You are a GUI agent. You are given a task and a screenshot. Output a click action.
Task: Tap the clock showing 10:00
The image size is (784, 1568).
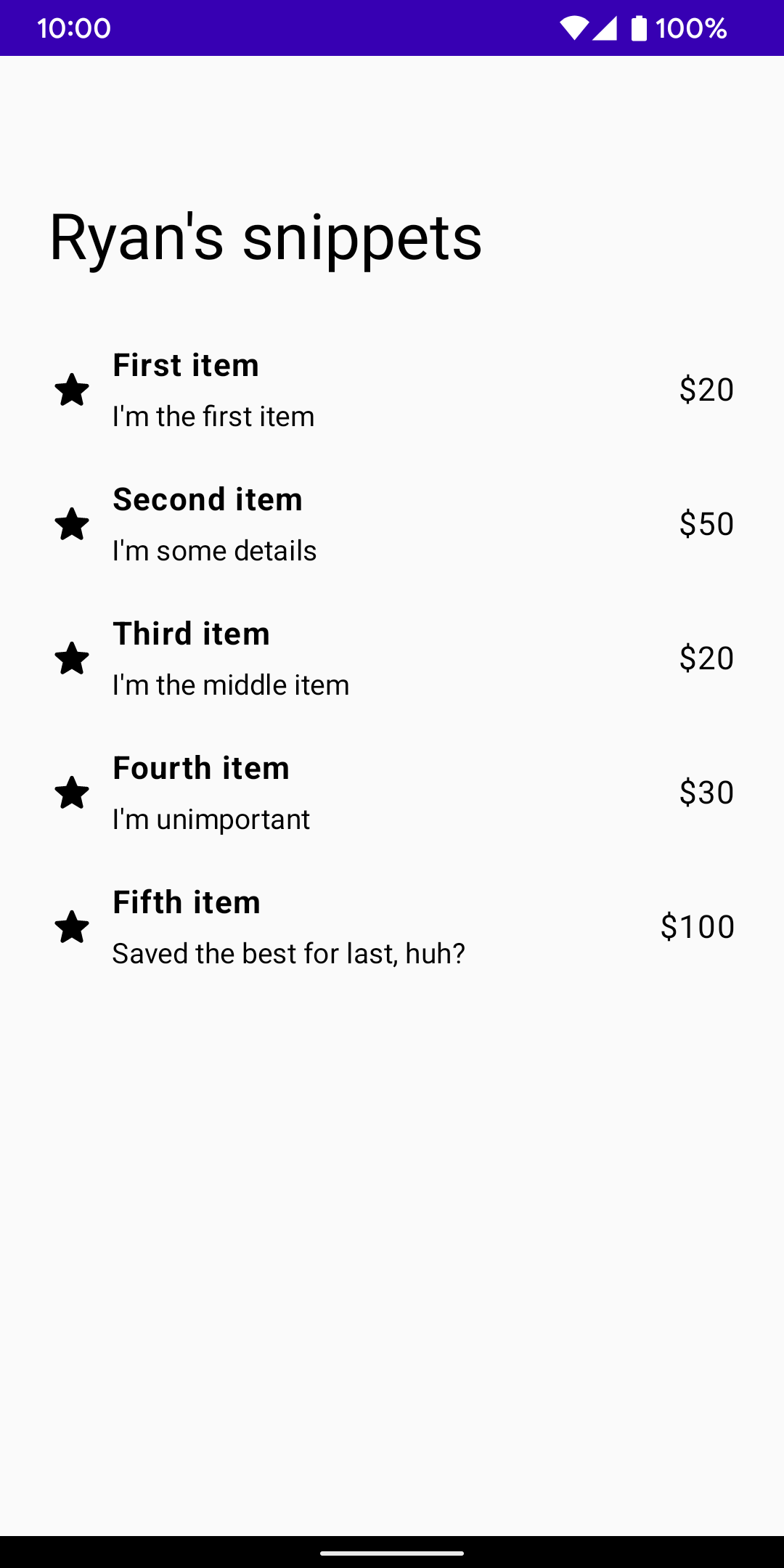click(x=75, y=28)
